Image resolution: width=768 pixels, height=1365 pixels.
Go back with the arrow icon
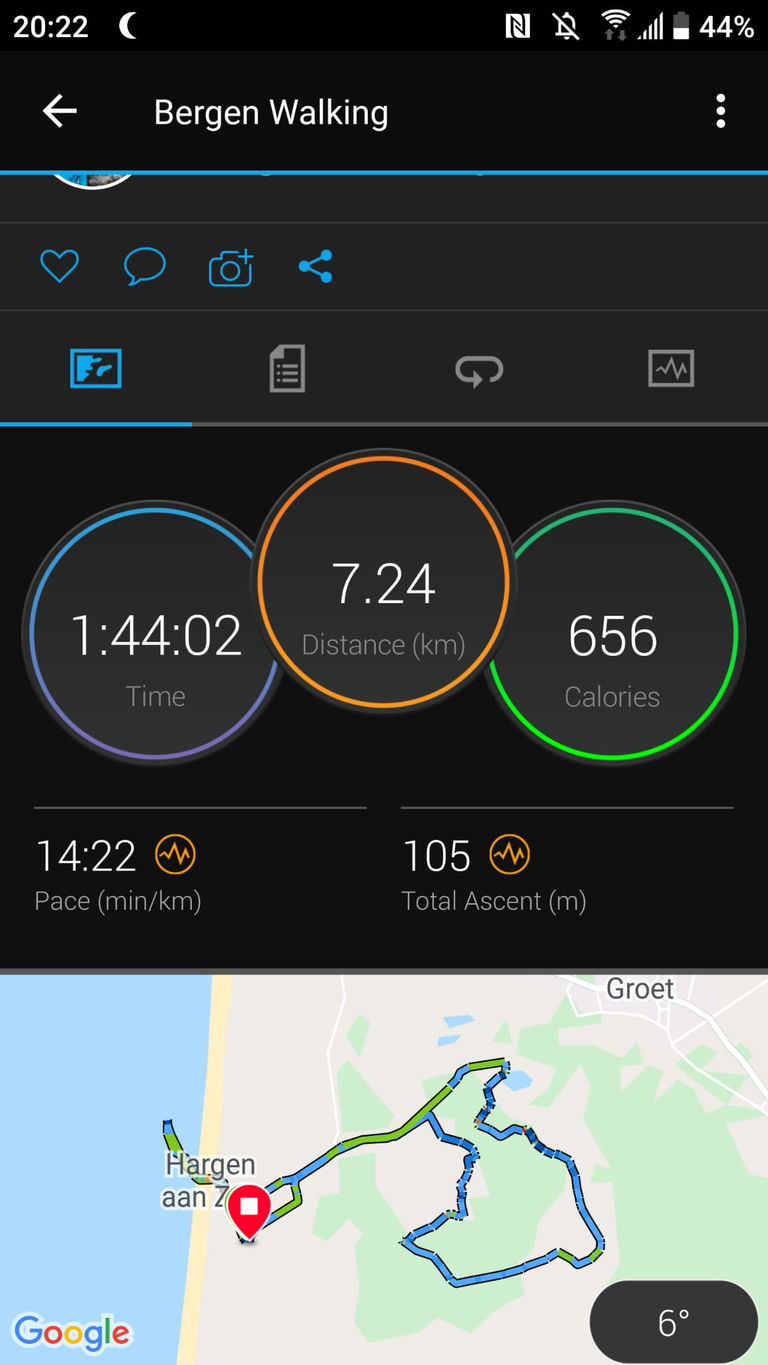(59, 111)
